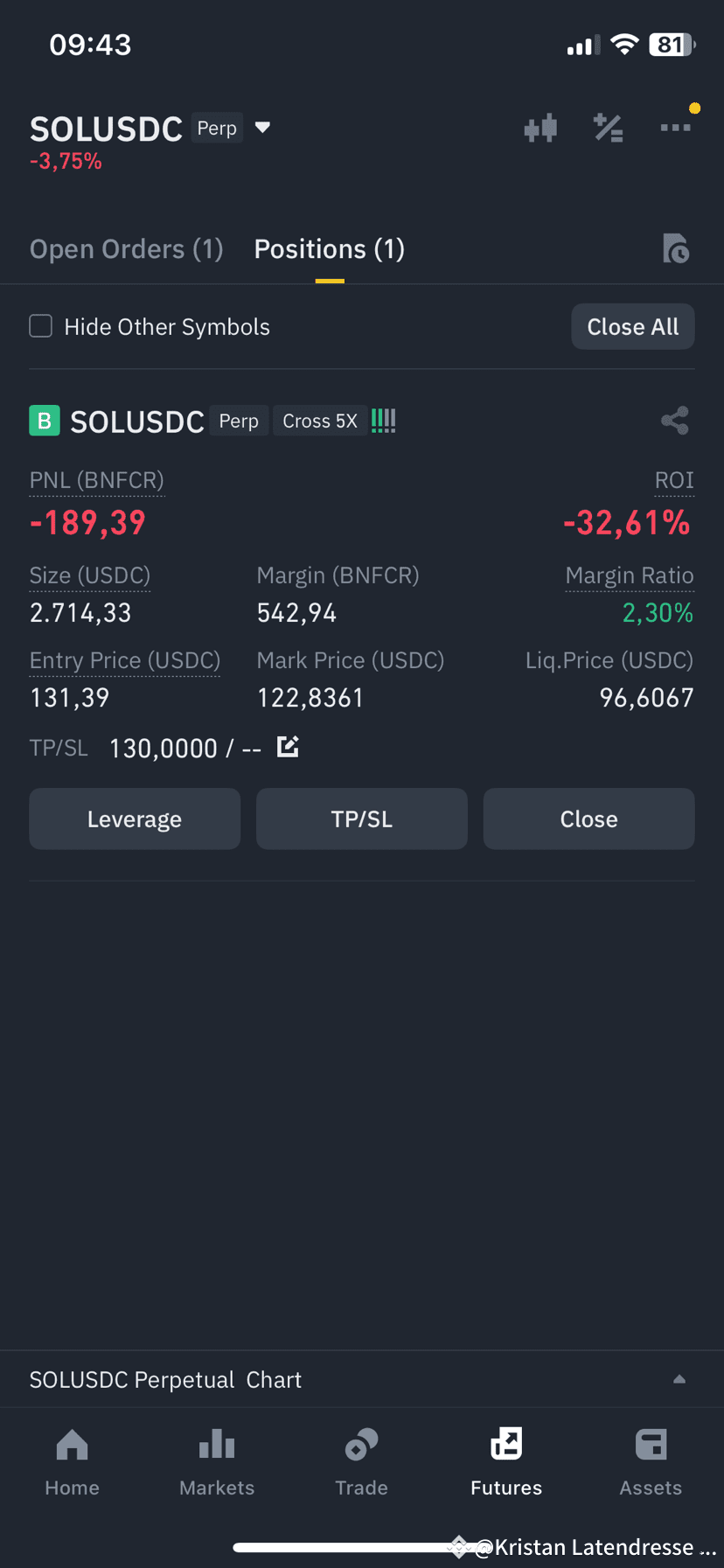Toggle the Cross 5X margin mode label

(320, 421)
